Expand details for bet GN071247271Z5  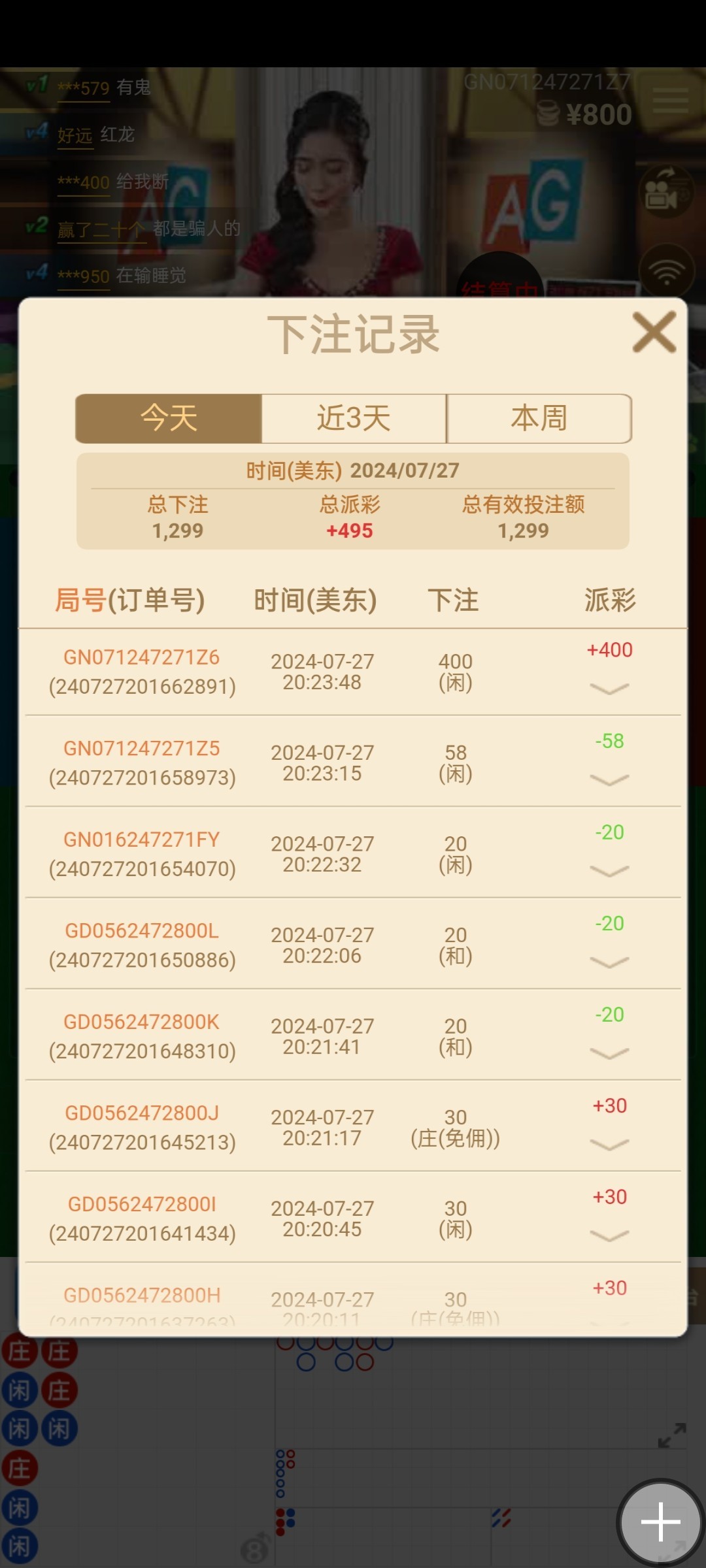click(609, 779)
